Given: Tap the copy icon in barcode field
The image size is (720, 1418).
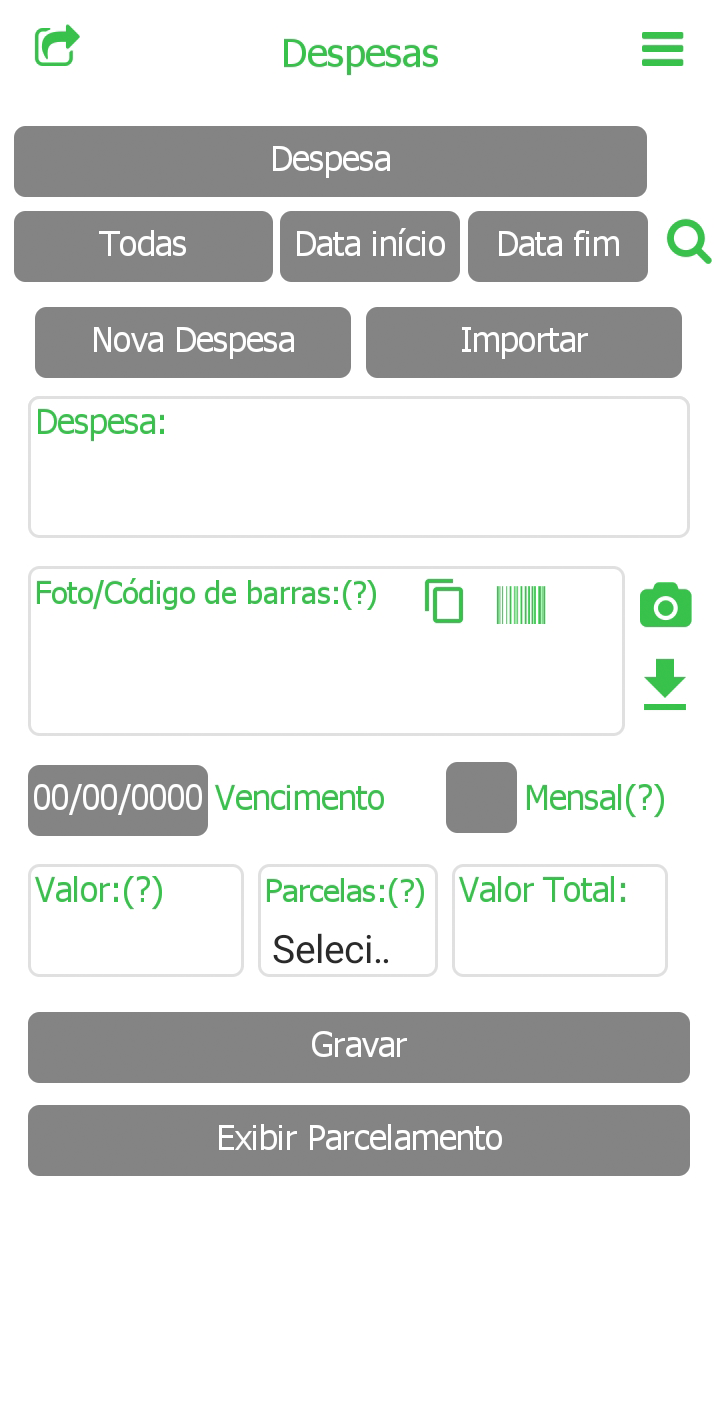Looking at the screenshot, I should (x=444, y=601).
